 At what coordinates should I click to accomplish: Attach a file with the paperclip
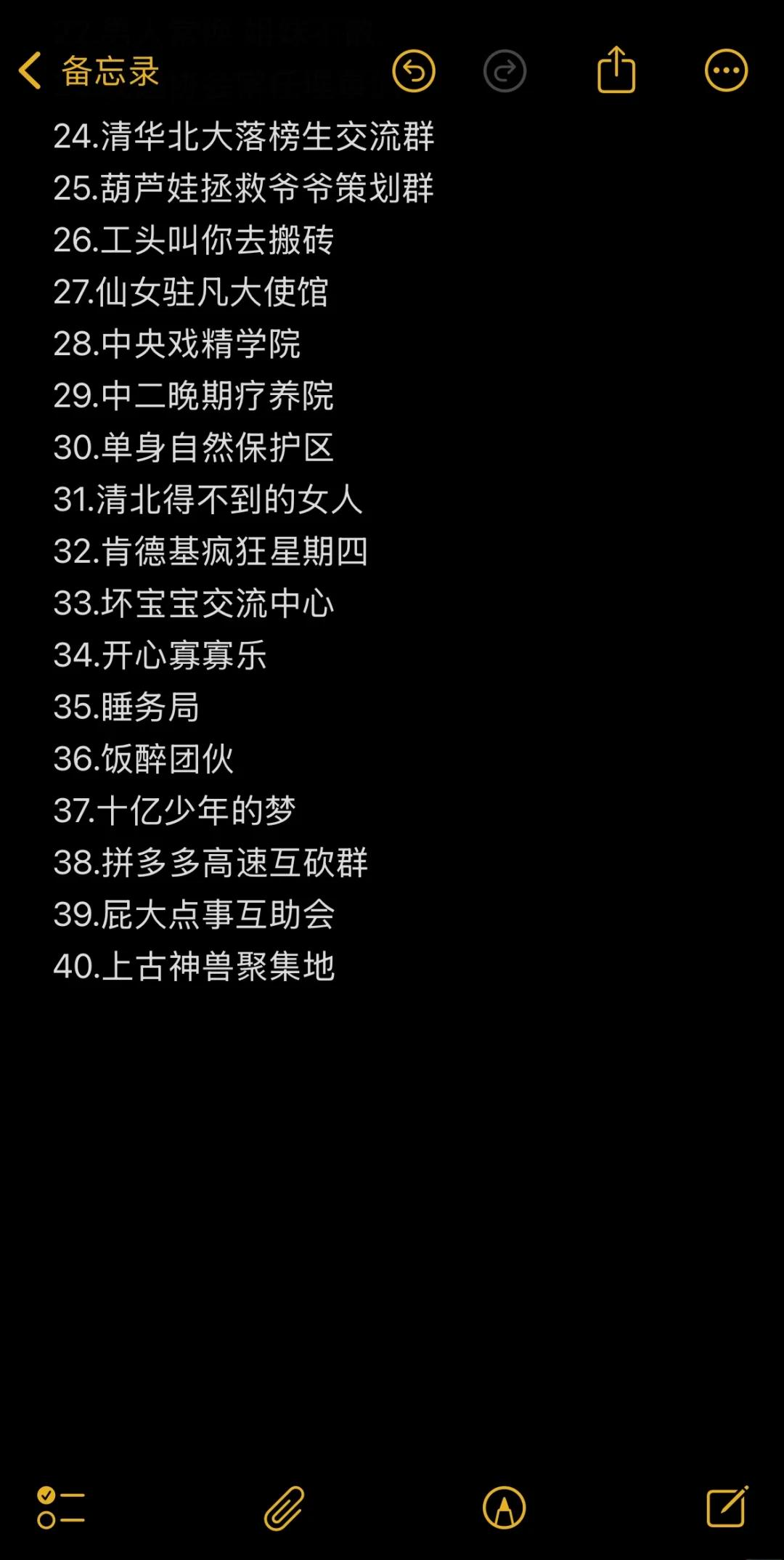click(x=284, y=1508)
